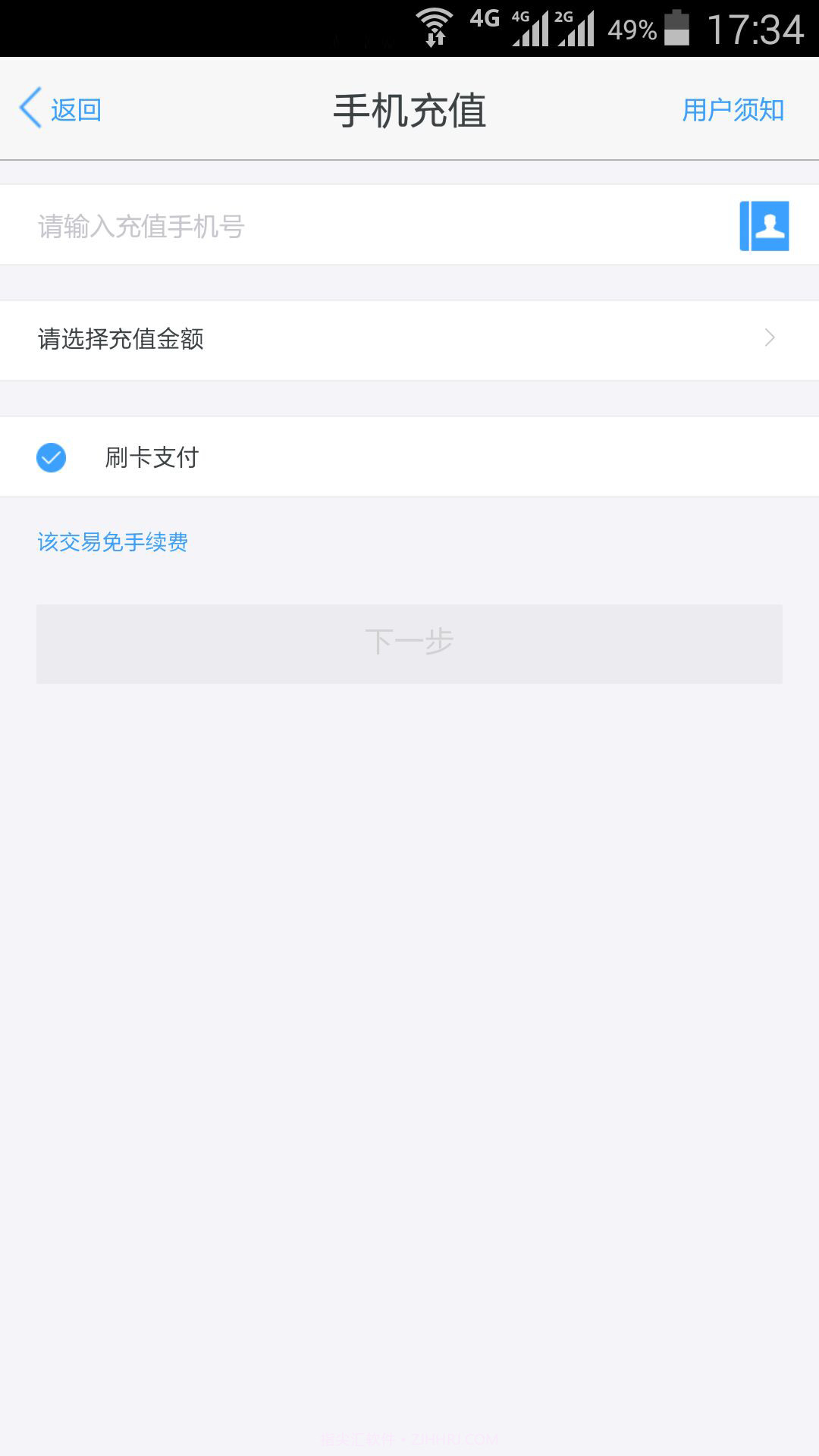This screenshot has width=819, height=1456.
Task: Open the contacts picker icon
Action: click(766, 225)
